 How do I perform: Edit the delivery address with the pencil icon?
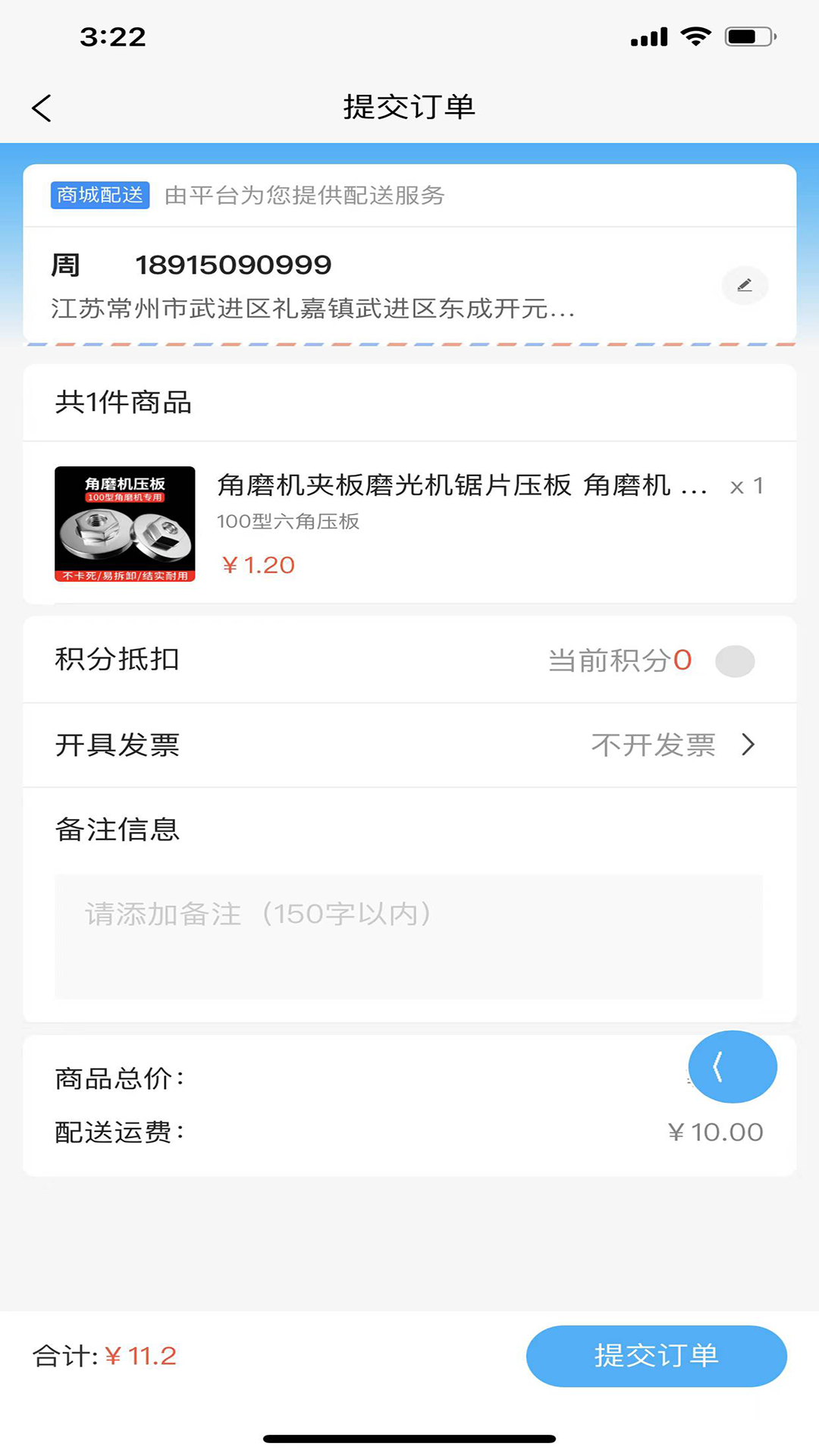pyautogui.click(x=745, y=285)
